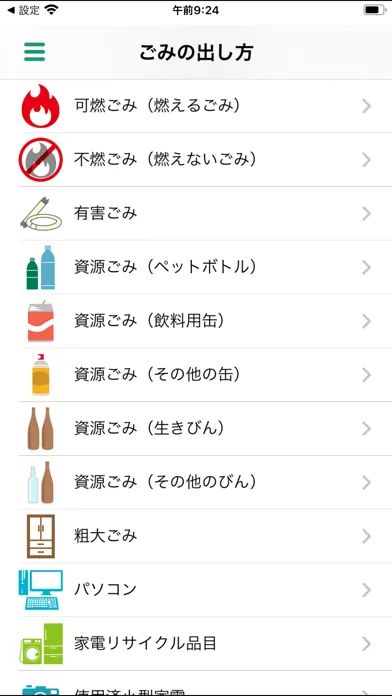Select the 有害ごみ row
The image size is (392, 696).
click(196, 214)
